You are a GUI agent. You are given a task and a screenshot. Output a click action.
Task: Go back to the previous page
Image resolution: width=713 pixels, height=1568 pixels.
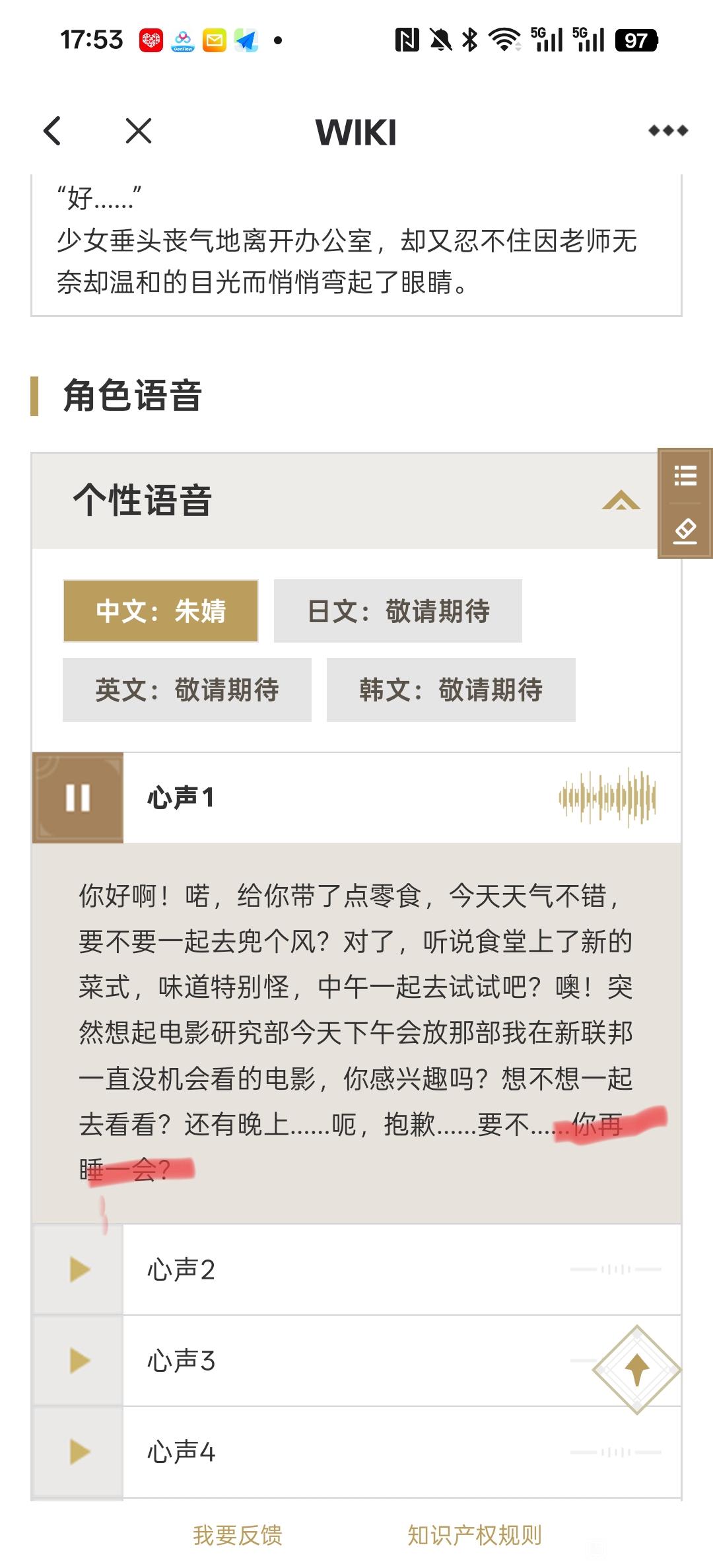[x=53, y=131]
